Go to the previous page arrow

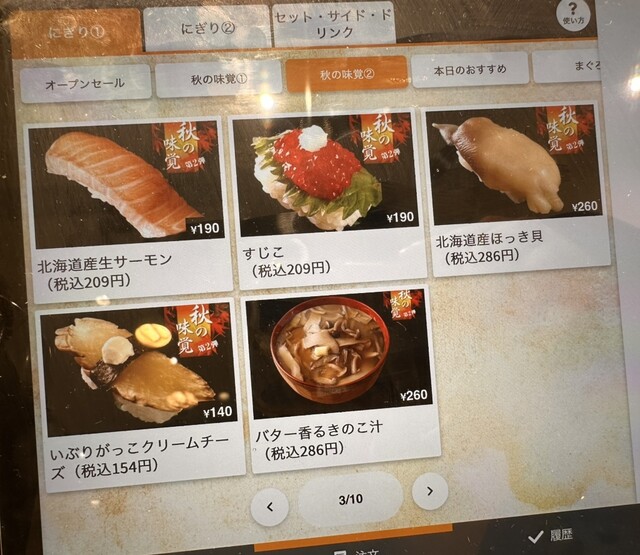pyautogui.click(x=270, y=506)
